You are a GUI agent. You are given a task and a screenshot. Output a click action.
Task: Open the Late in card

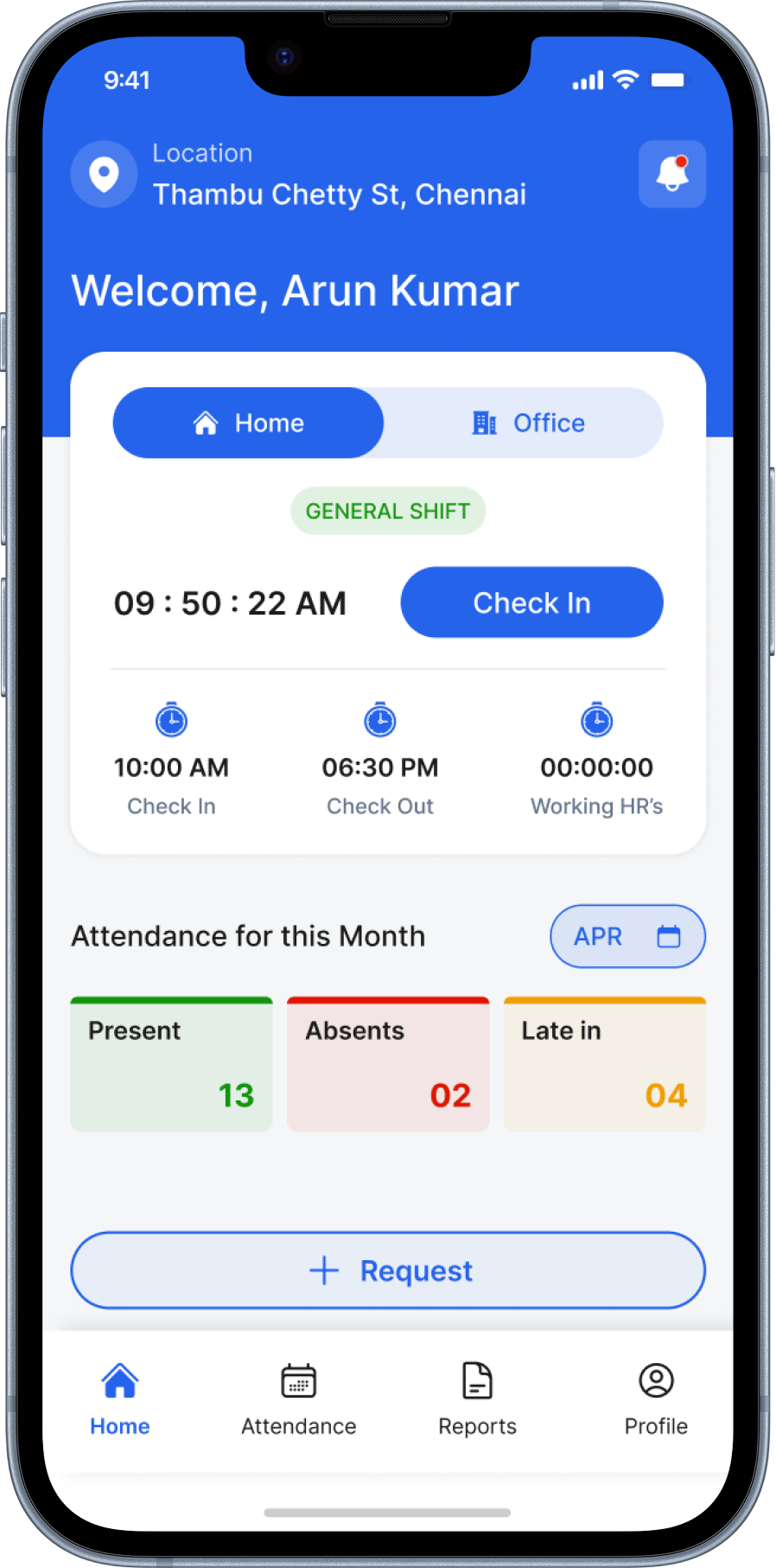point(604,1064)
